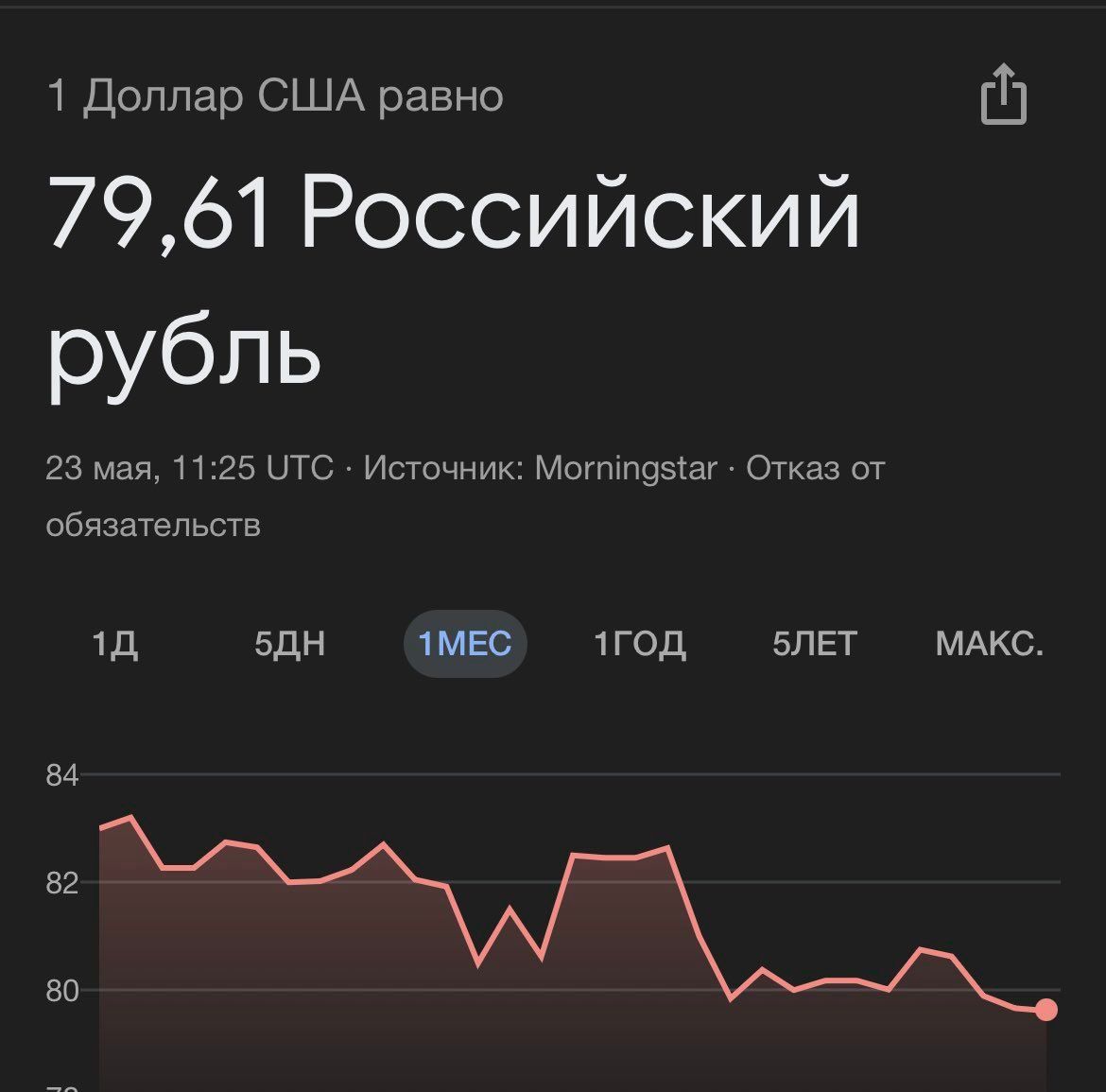Show the 1ГОД chart range
Image resolution: width=1106 pixels, height=1092 pixels.
[639, 644]
